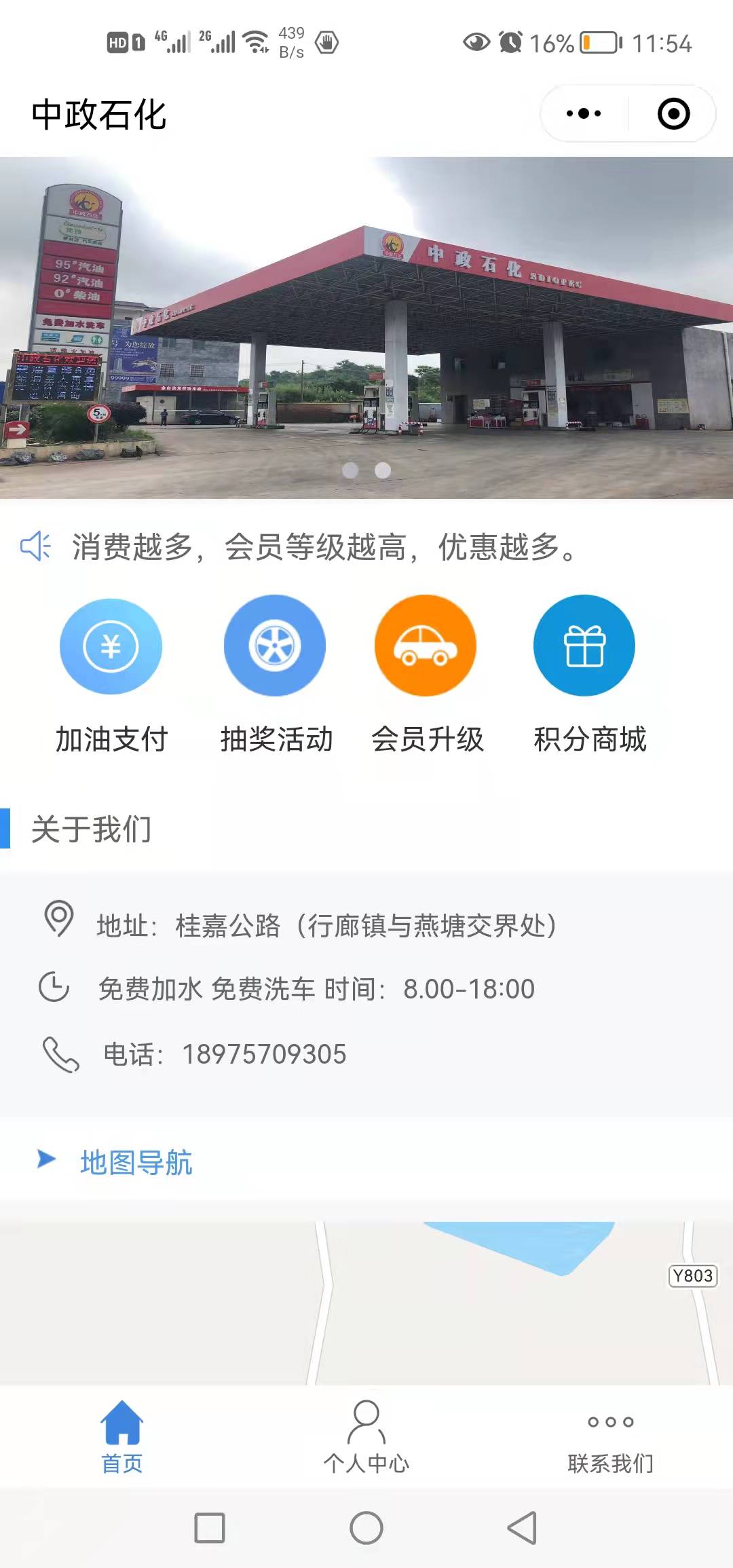The image size is (733, 1568).
Task: Close the mini program via target icon
Action: point(673,113)
